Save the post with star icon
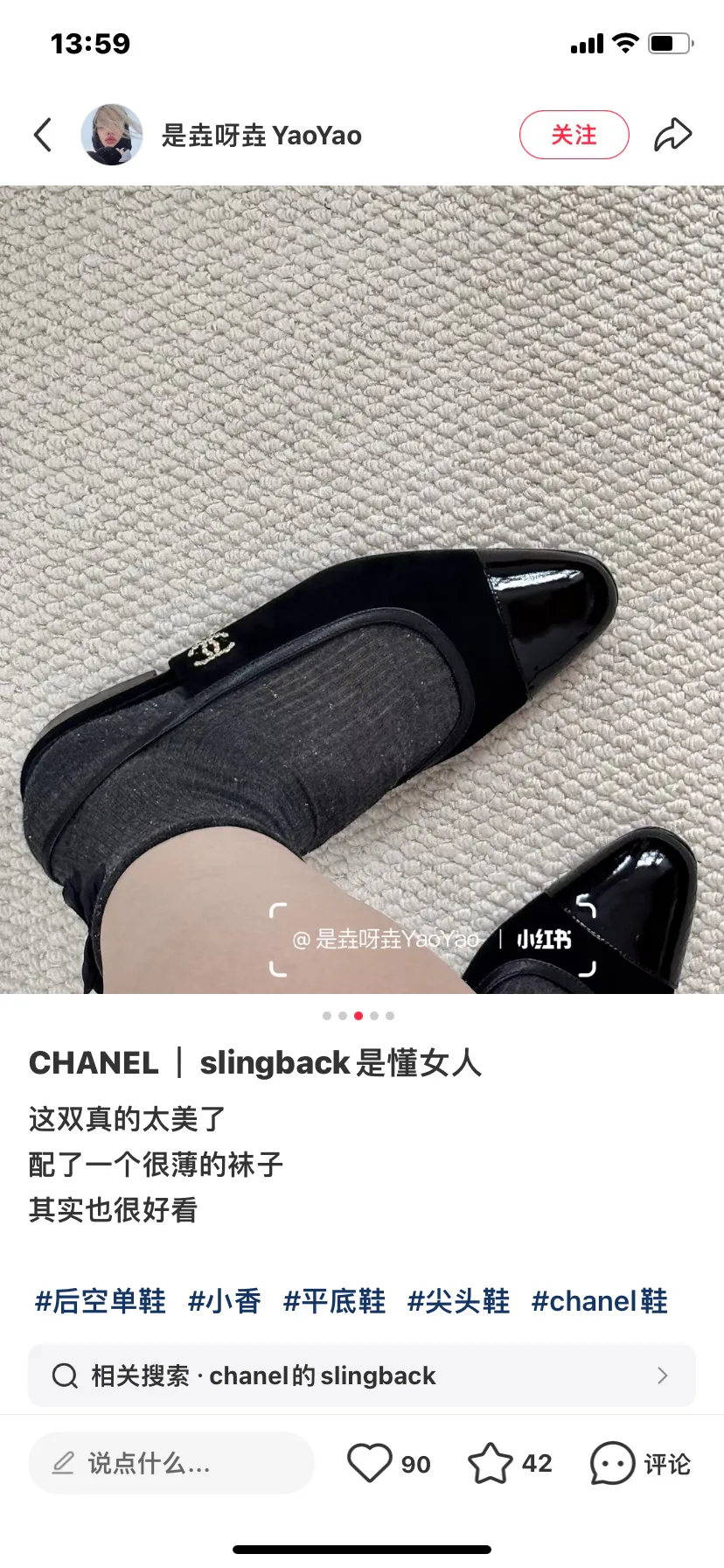 point(490,1463)
